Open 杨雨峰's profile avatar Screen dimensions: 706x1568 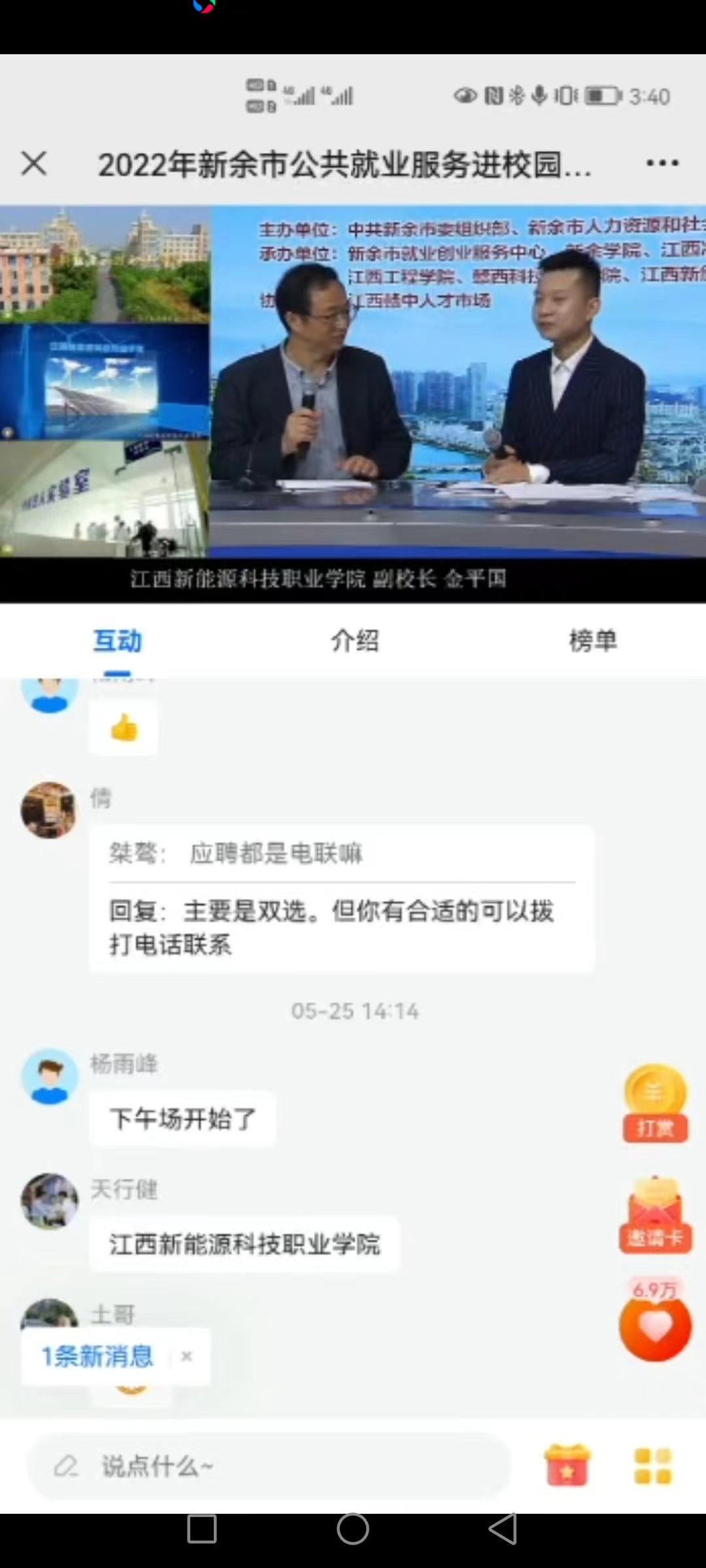click(x=50, y=1077)
